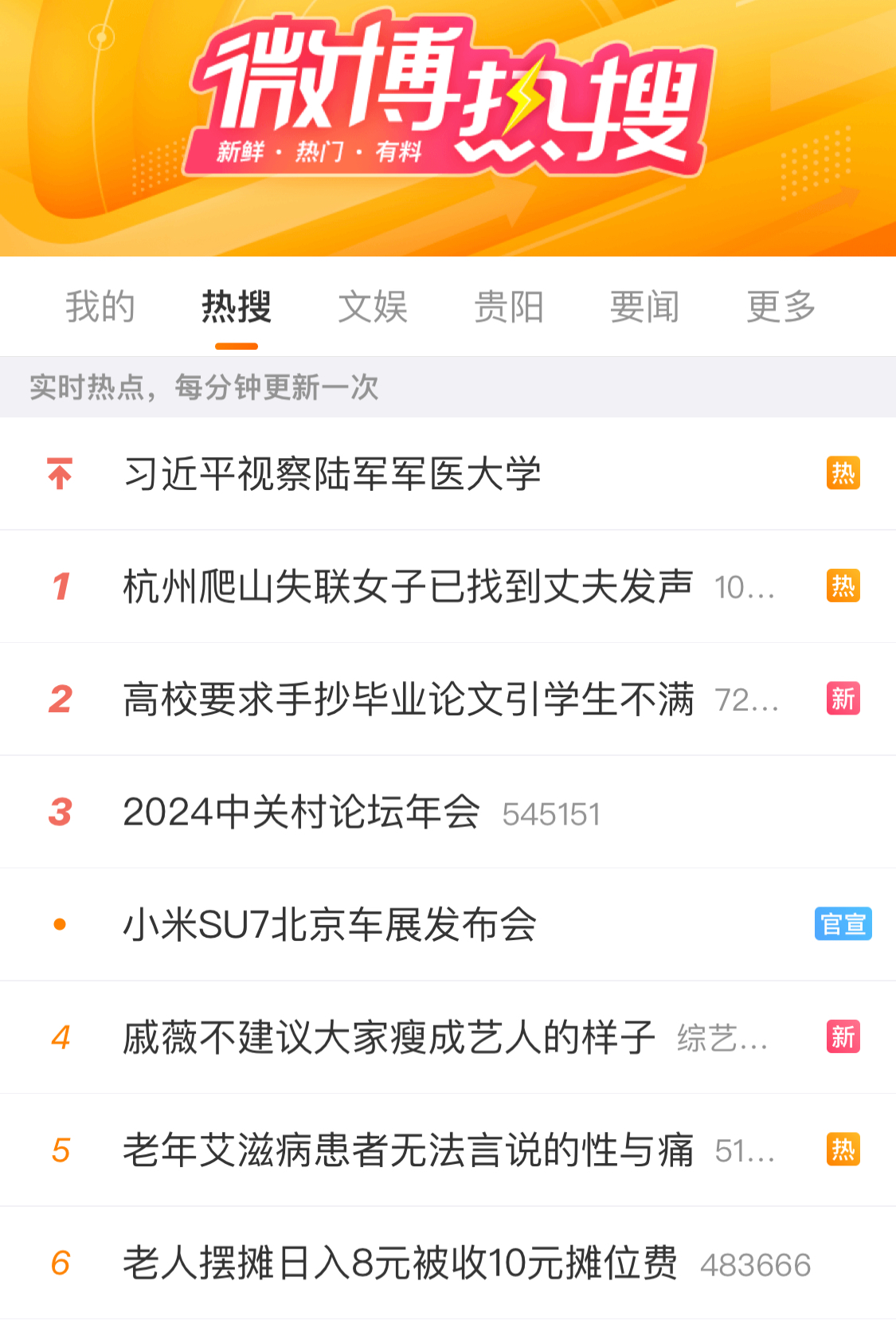The image size is (896, 1328).
Task: View topic 高校要求手抄毕业论文引学生不满
Action: (x=448, y=699)
